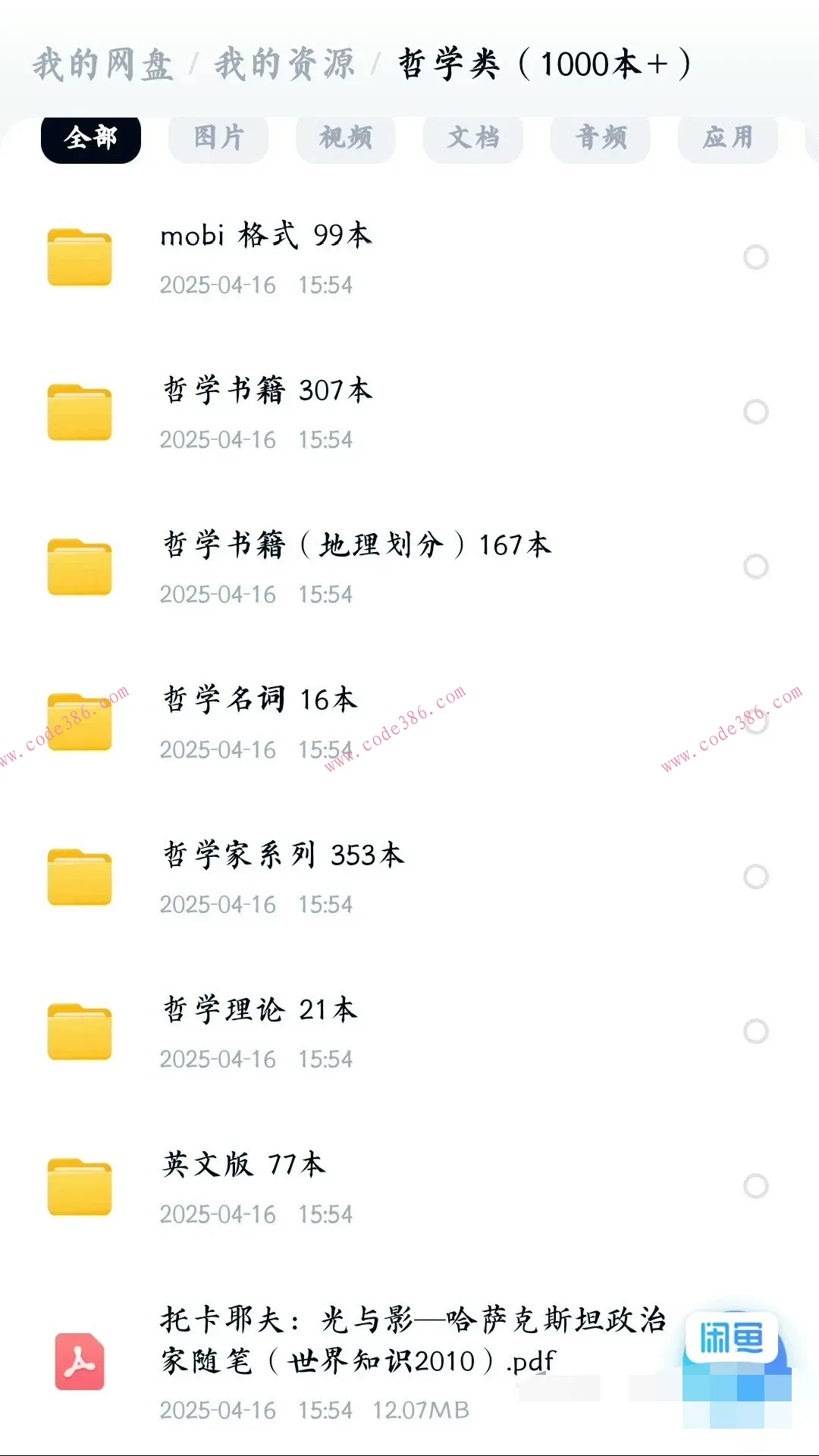
Task: Switch to the 音频 filter tab
Action: point(601,137)
